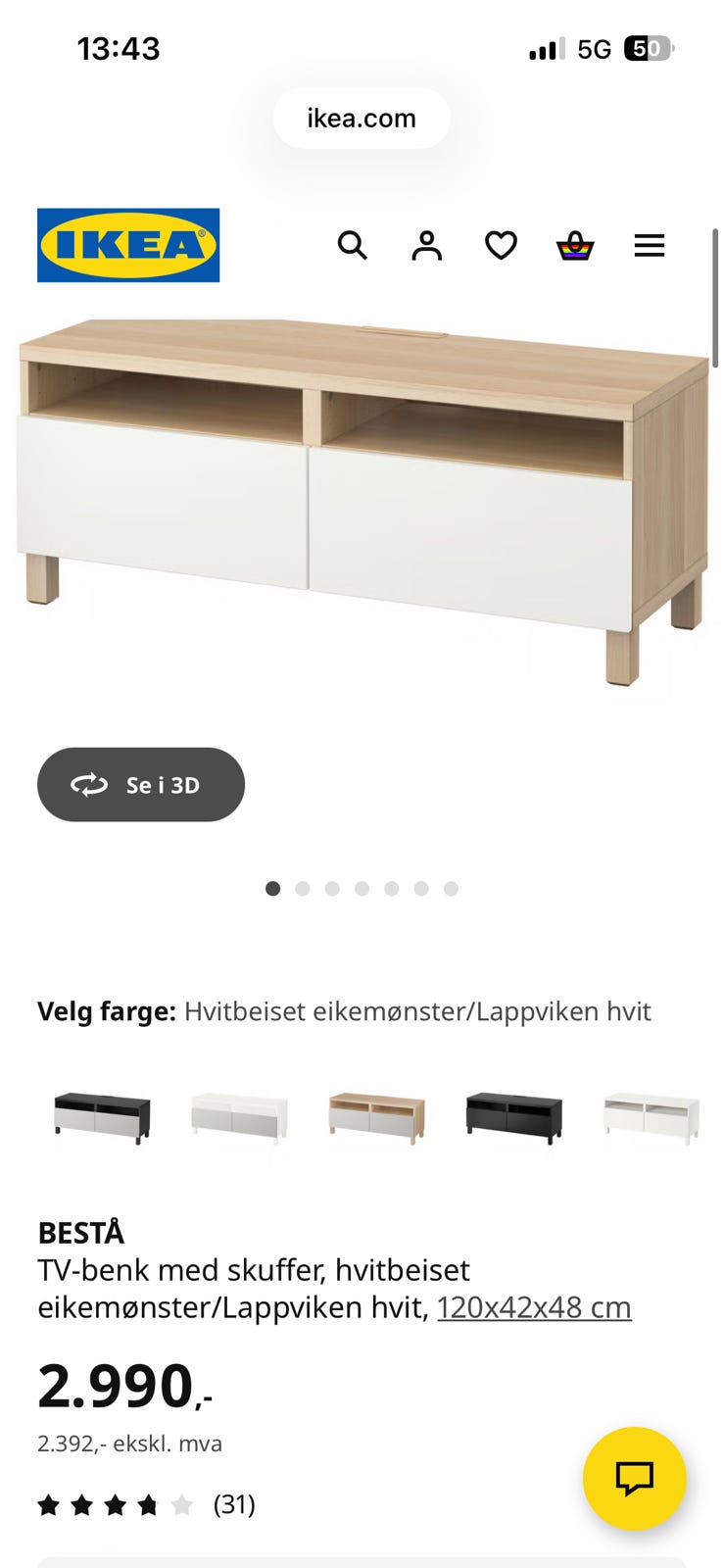Image resolution: width=724 pixels, height=1568 pixels.
Task: Click the first active carousel indicator
Action: (273, 889)
